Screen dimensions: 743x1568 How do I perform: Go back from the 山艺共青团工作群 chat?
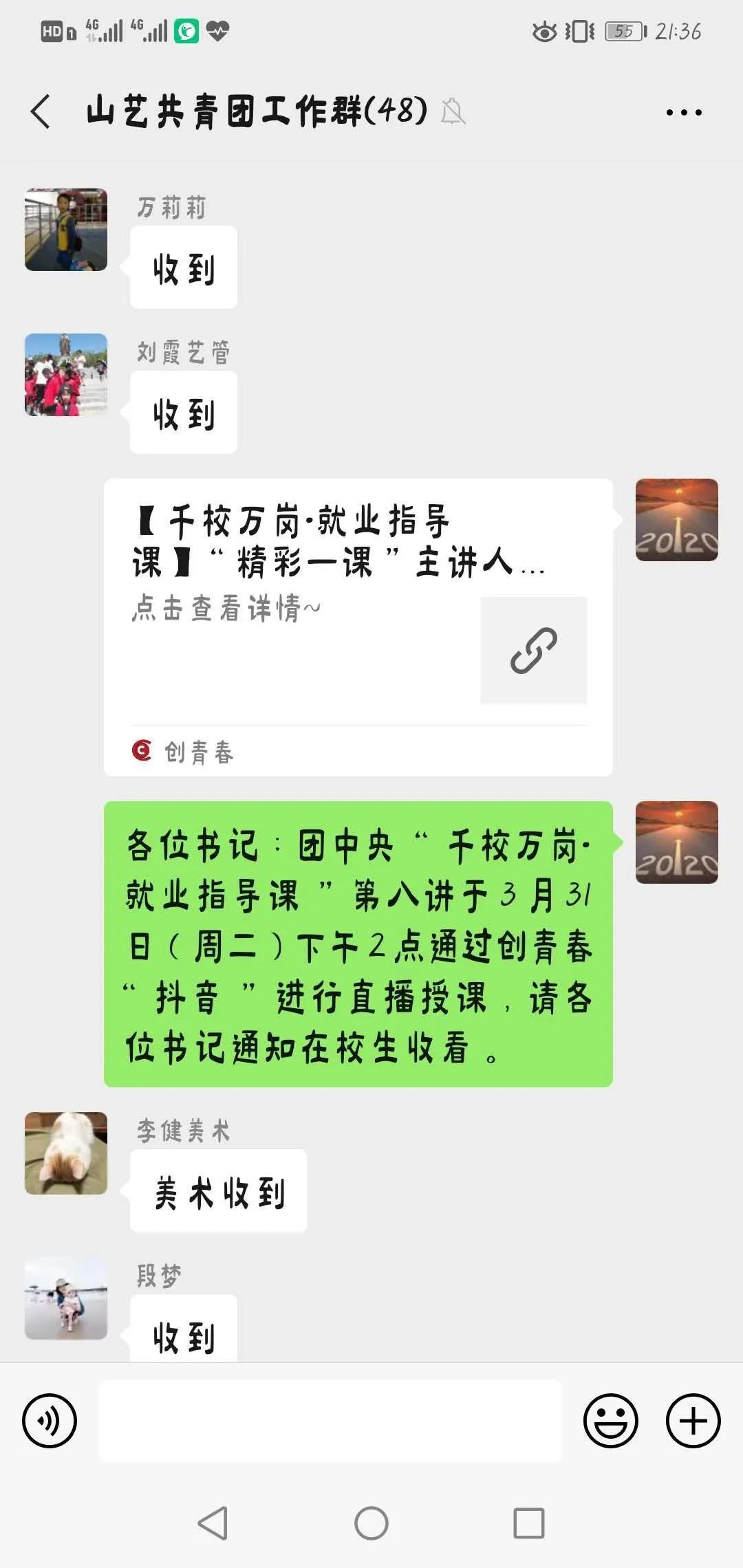[41, 111]
